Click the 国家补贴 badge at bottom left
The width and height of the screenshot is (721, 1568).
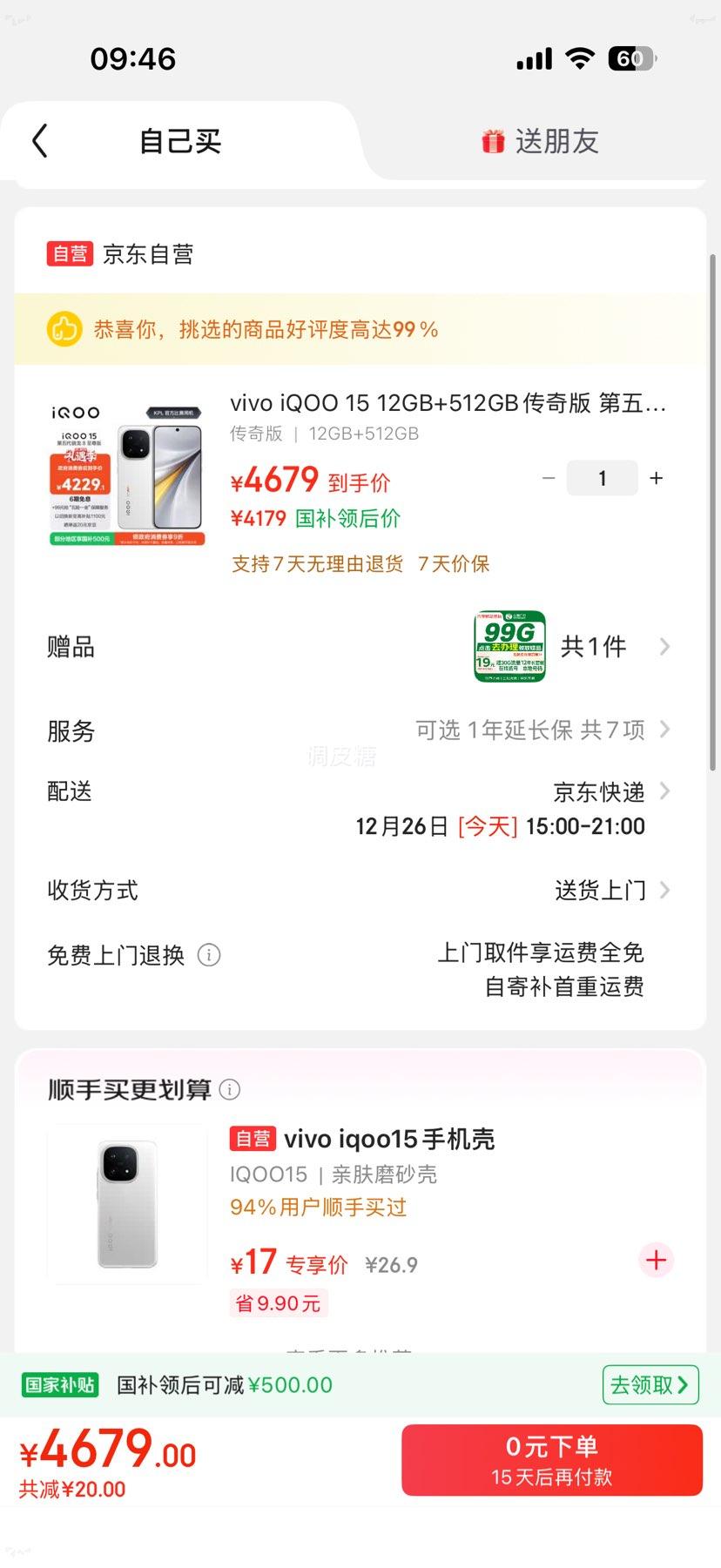59,1384
